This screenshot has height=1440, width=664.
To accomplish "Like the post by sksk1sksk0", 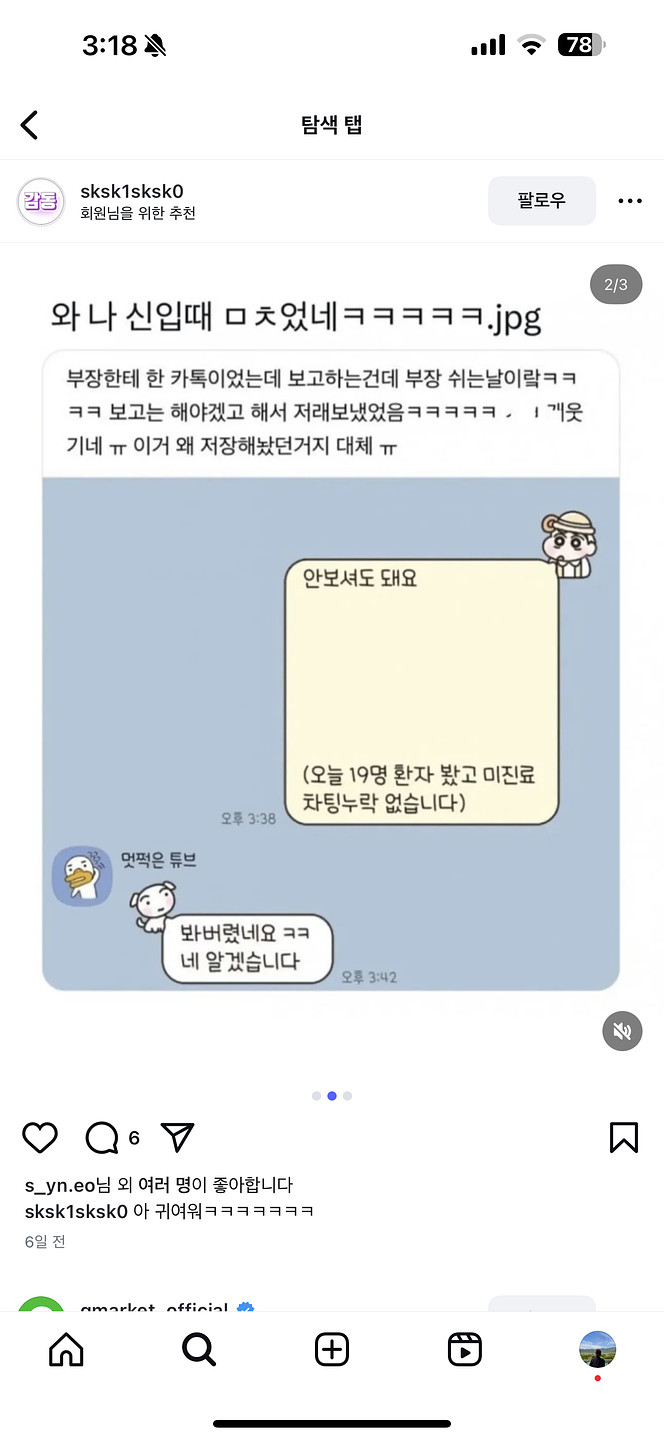I will pos(40,1138).
